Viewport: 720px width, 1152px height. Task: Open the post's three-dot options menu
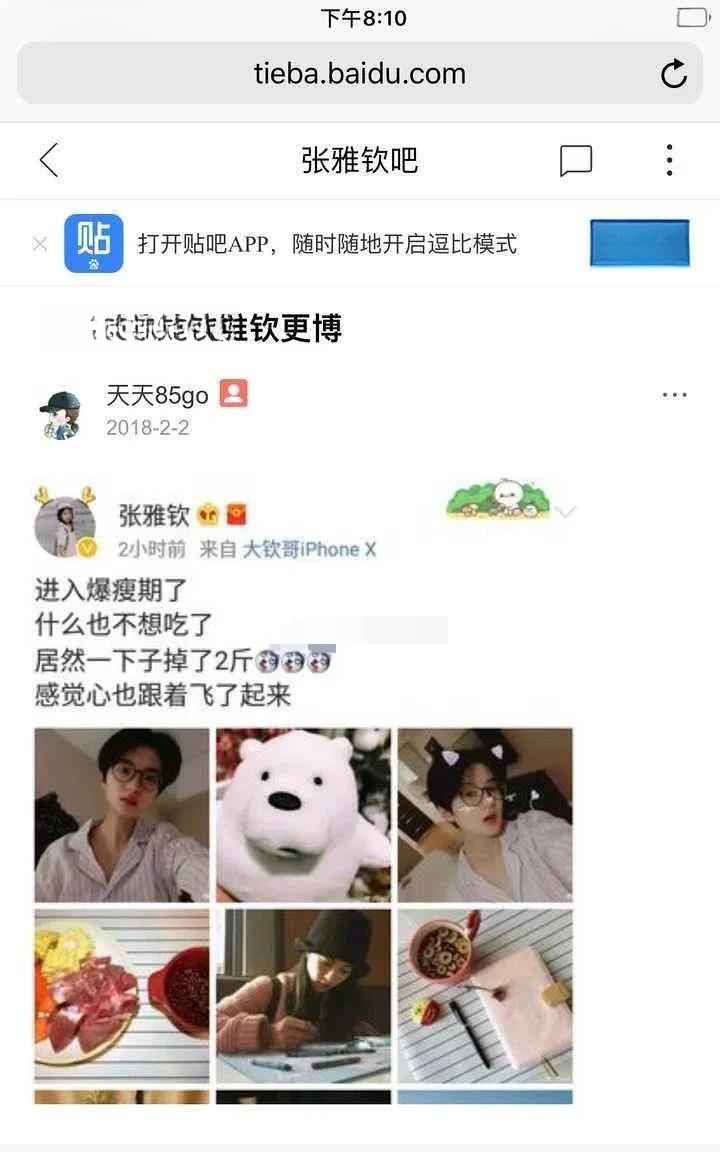coord(675,395)
